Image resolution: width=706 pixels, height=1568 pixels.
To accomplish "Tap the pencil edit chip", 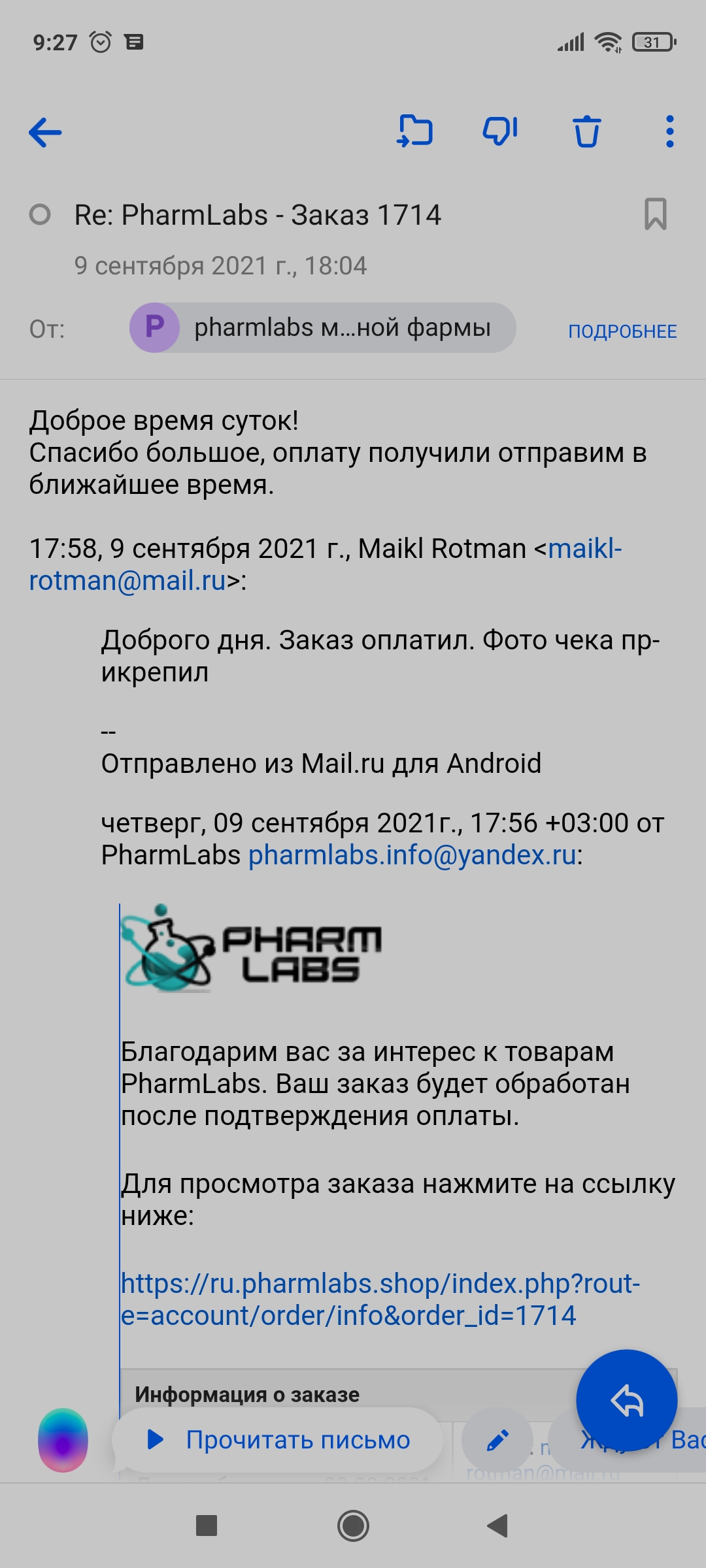I will [x=497, y=1440].
